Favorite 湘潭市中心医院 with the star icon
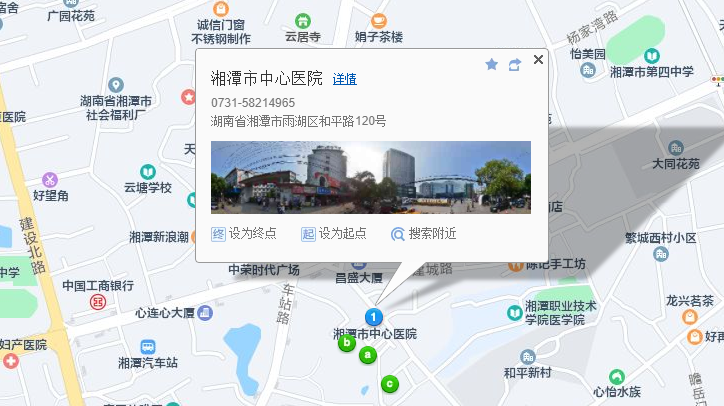Screen dimensions: 724x406 coord(491,64)
